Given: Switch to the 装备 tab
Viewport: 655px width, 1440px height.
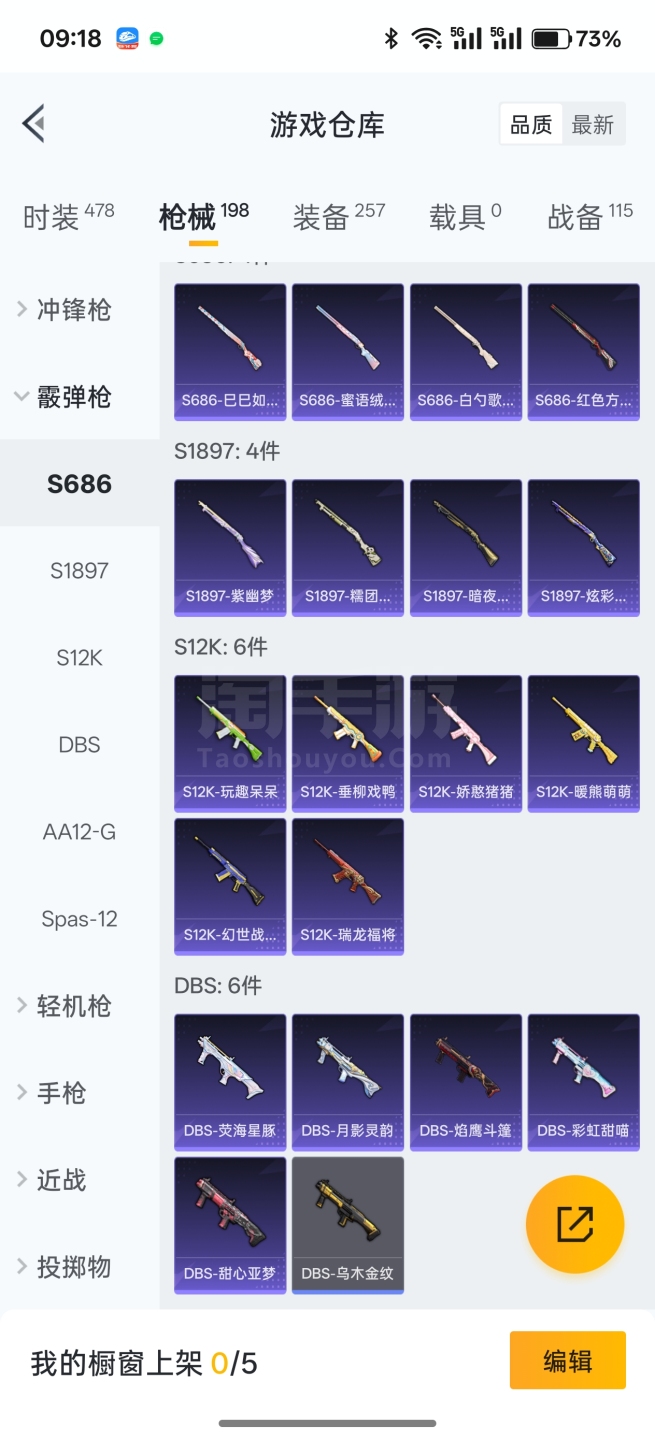Looking at the screenshot, I should point(338,216).
